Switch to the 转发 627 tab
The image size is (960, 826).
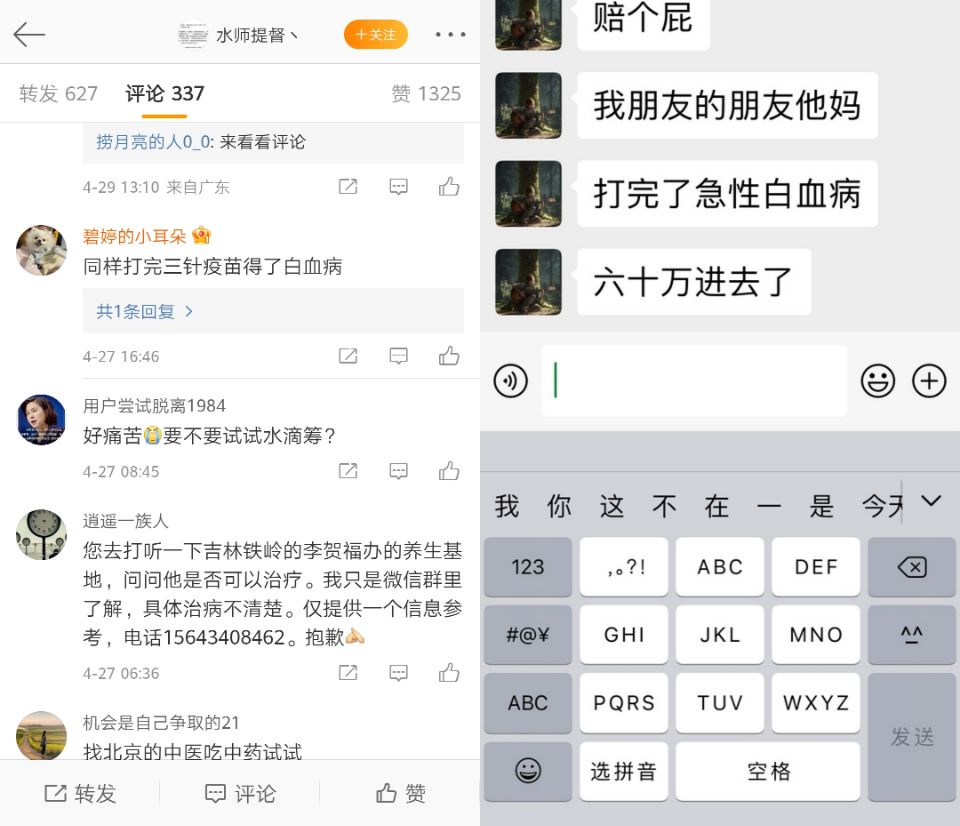(58, 94)
